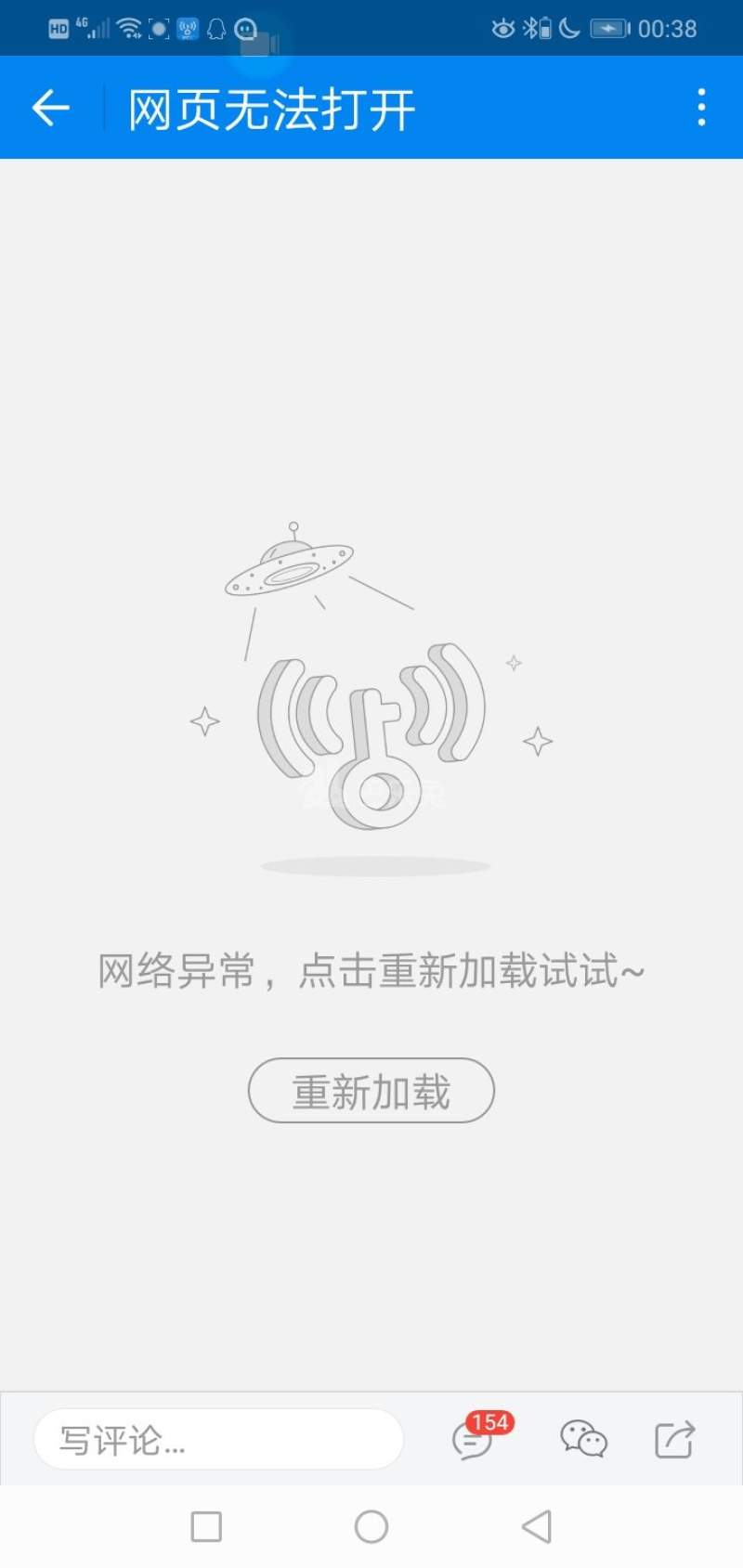Show recent apps with the square button
The width and height of the screenshot is (743, 1568).
tap(206, 1526)
